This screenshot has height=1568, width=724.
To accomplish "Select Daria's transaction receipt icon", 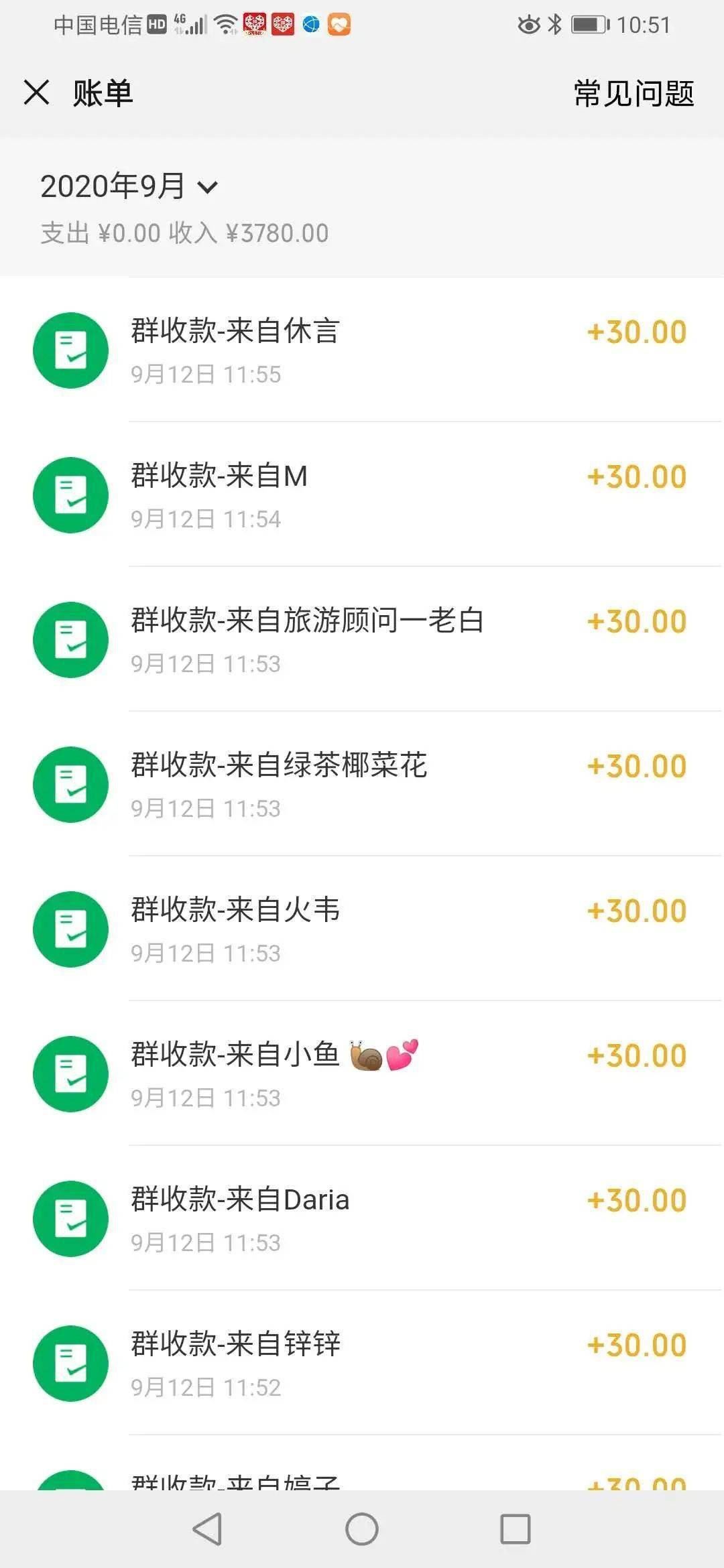I will [70, 1219].
